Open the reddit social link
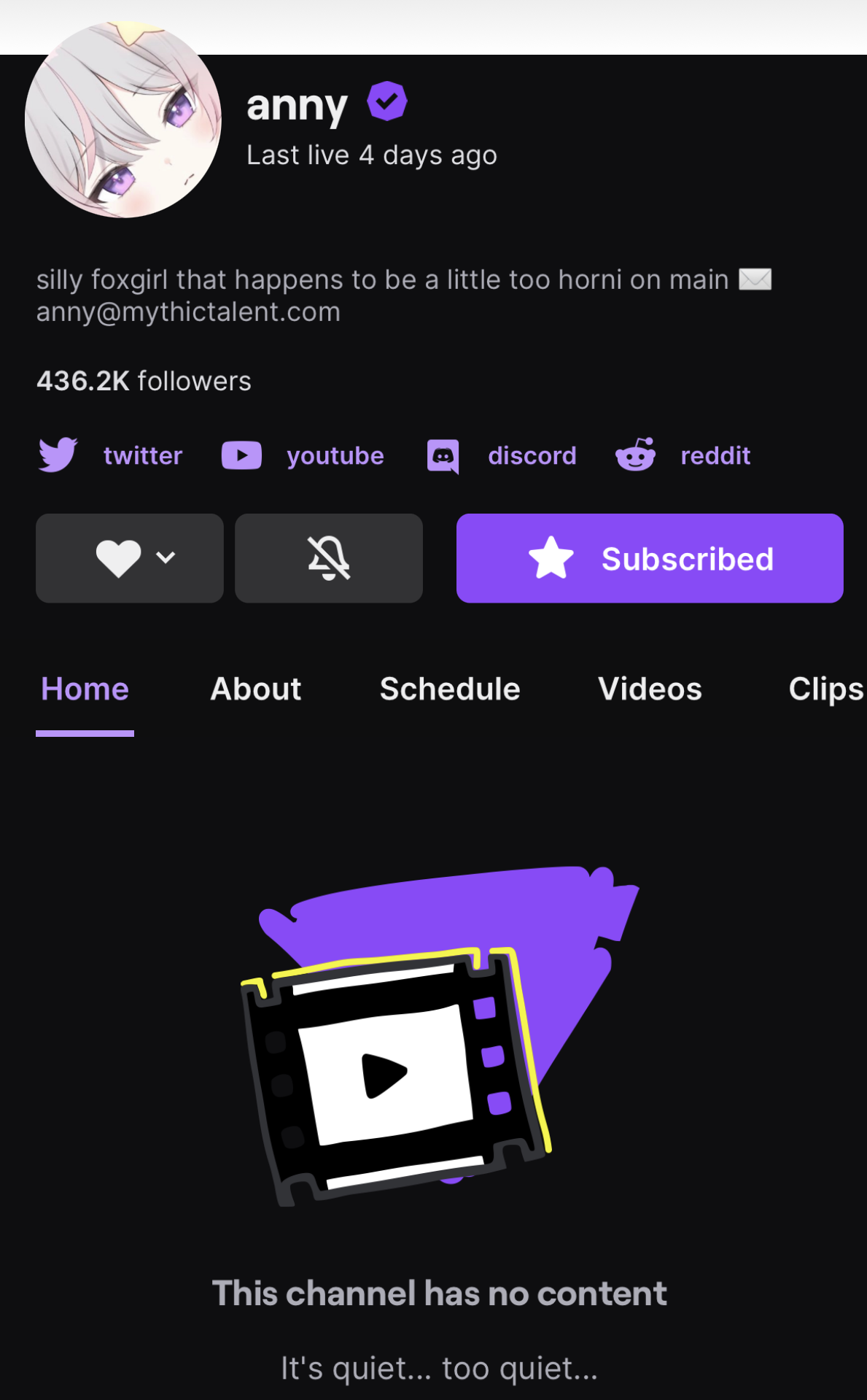 click(x=683, y=455)
